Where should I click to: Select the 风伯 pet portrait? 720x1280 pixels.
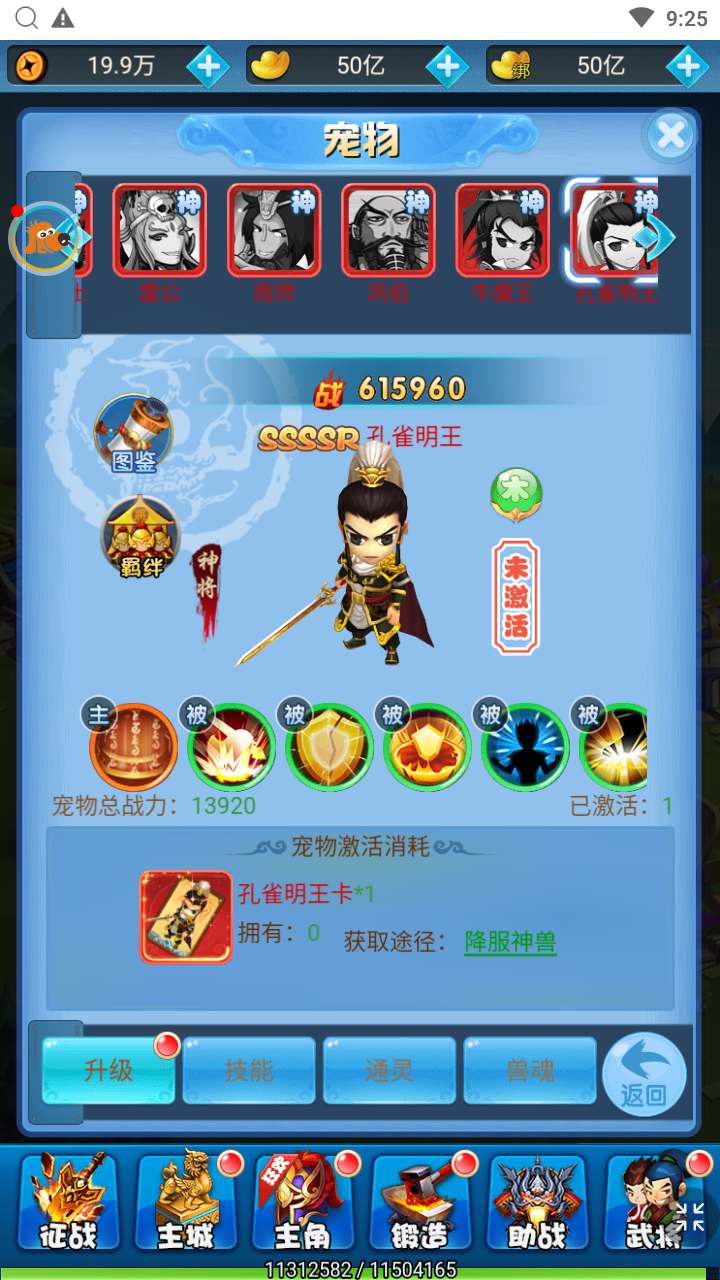388,230
